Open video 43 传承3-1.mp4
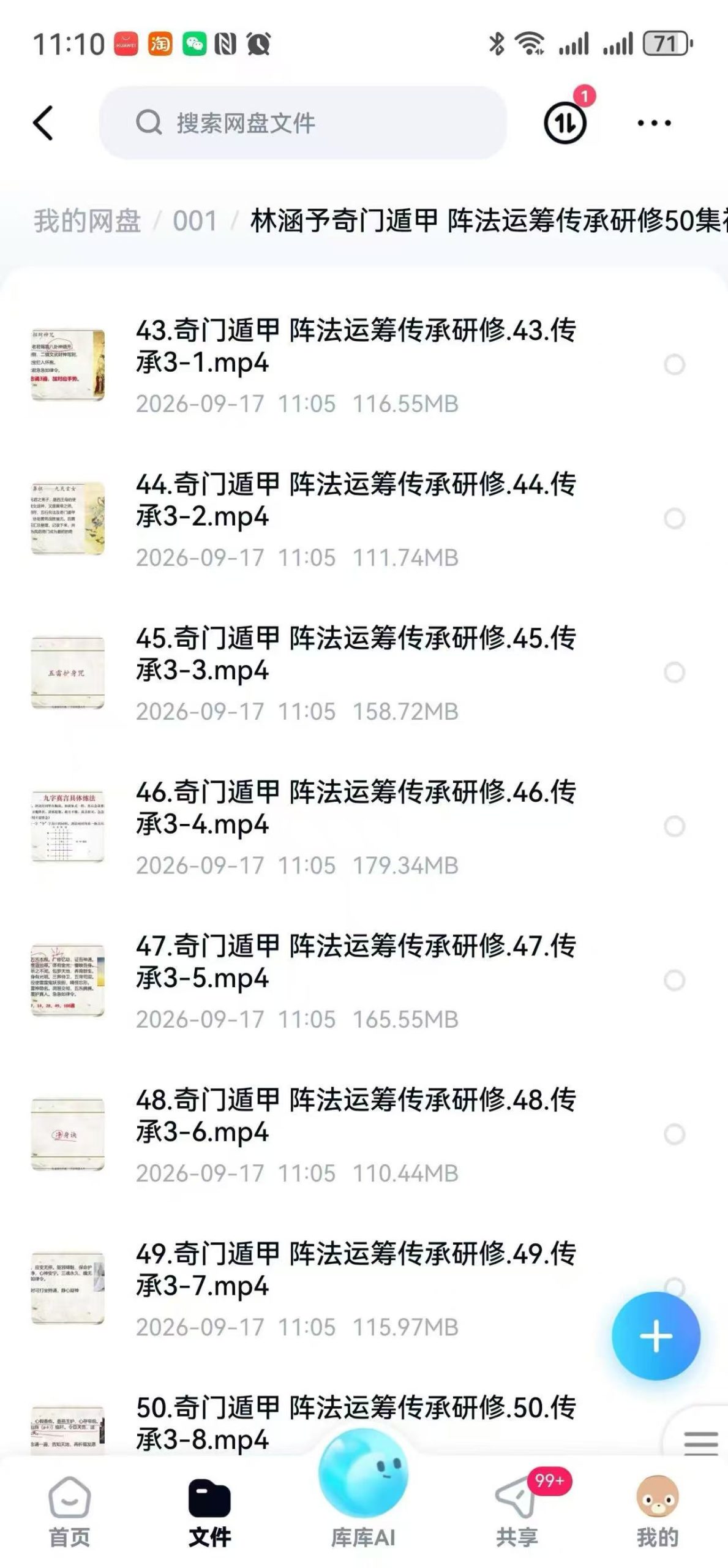 356,365
